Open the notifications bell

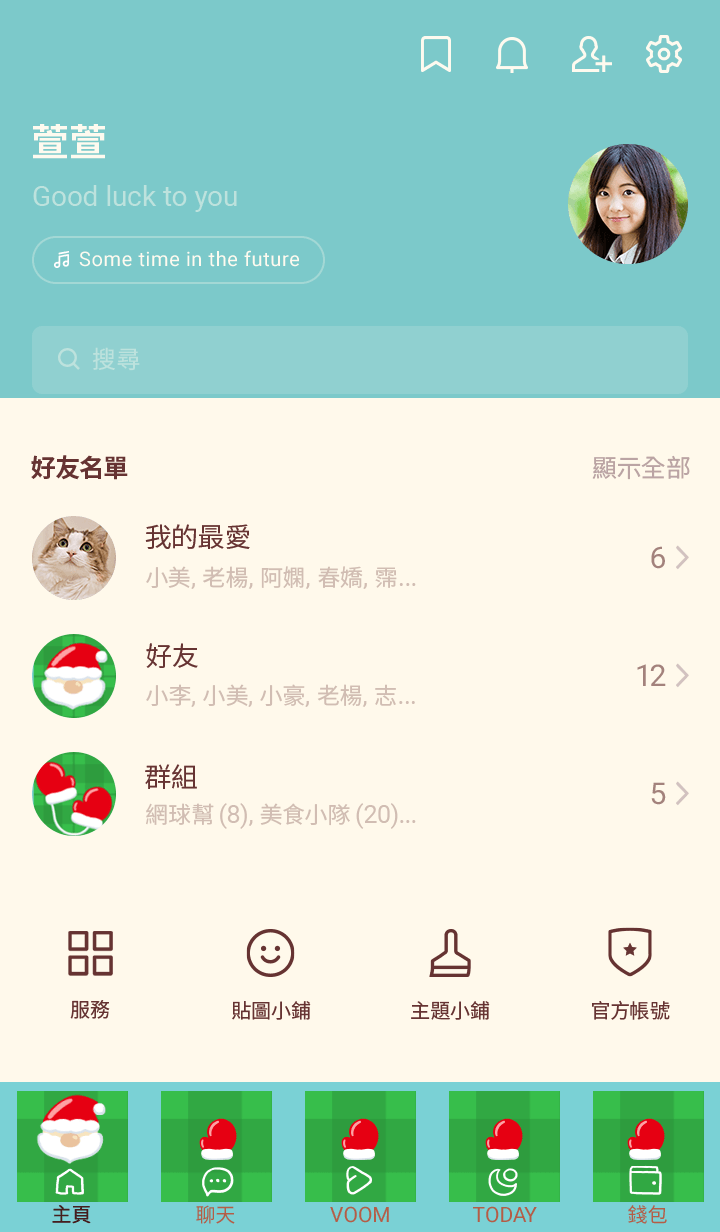pyautogui.click(x=512, y=55)
